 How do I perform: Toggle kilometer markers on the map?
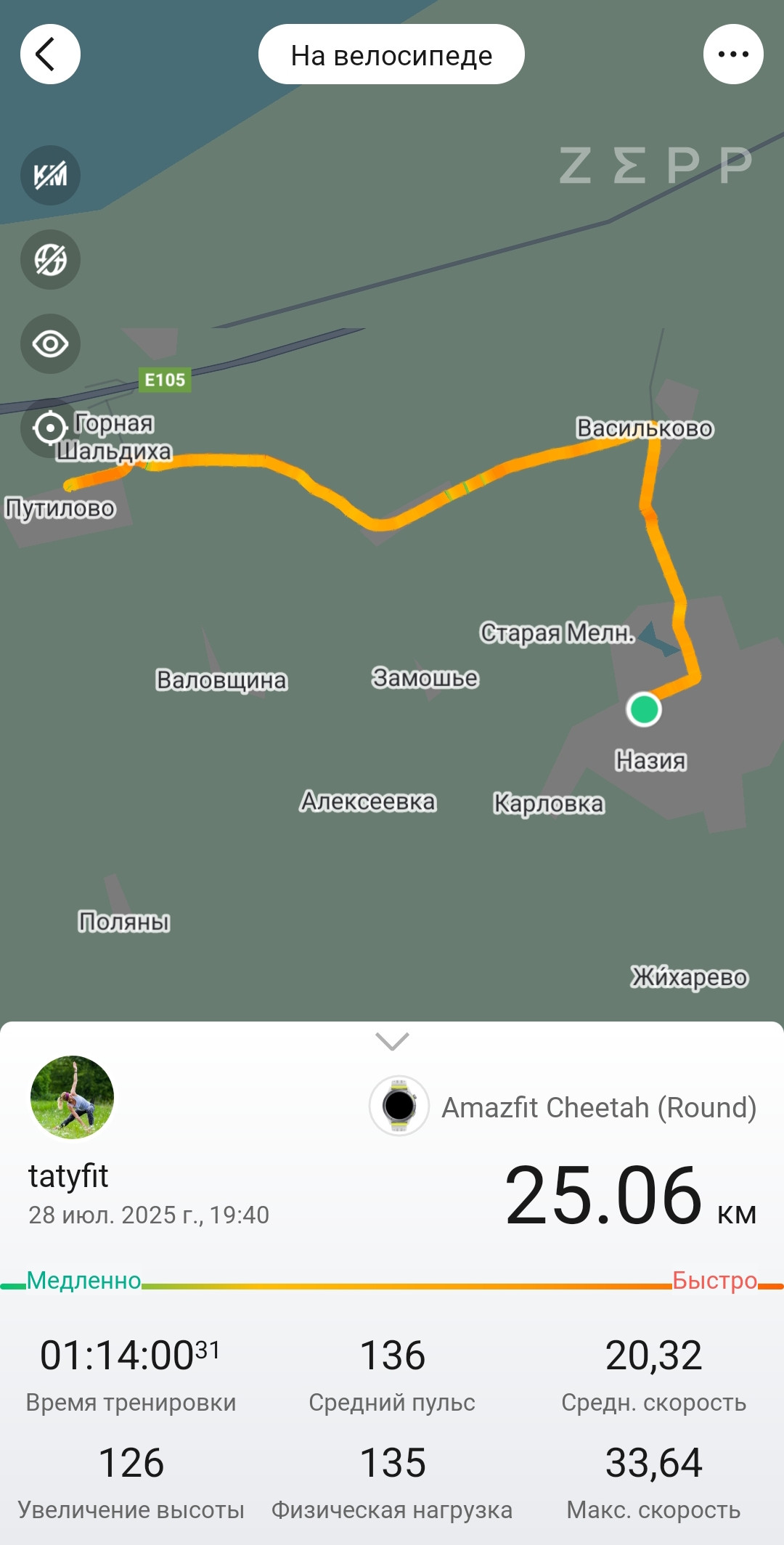coord(50,175)
